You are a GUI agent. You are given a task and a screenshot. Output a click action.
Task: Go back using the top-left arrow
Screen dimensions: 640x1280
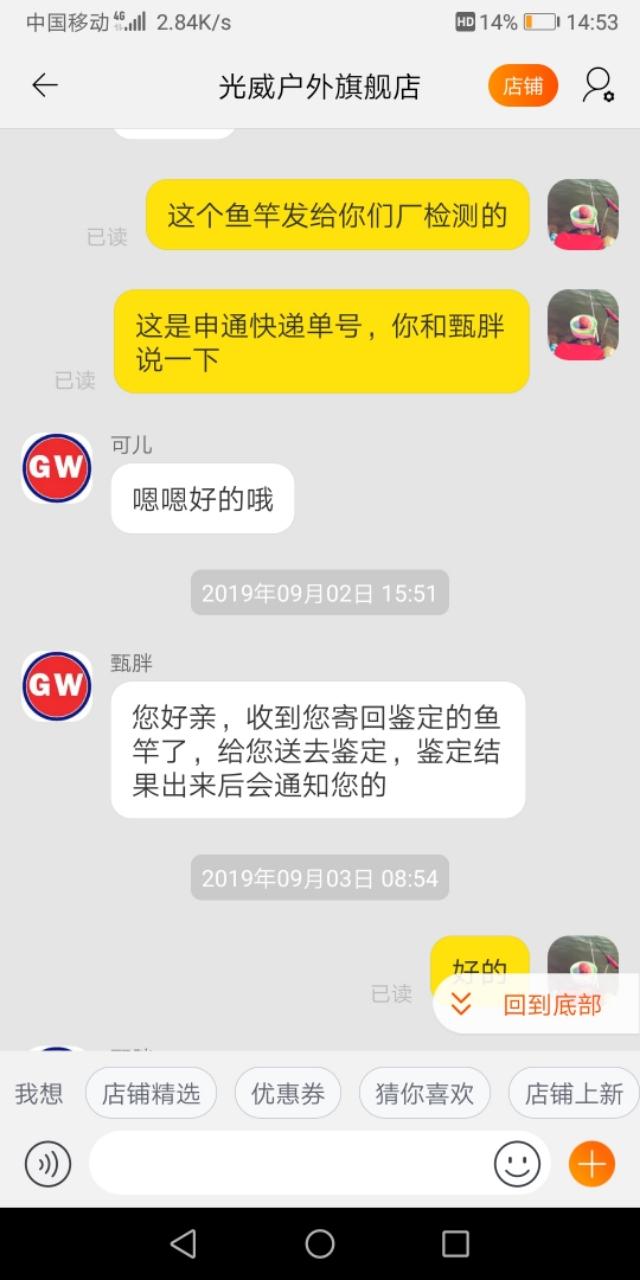pyautogui.click(x=45, y=86)
